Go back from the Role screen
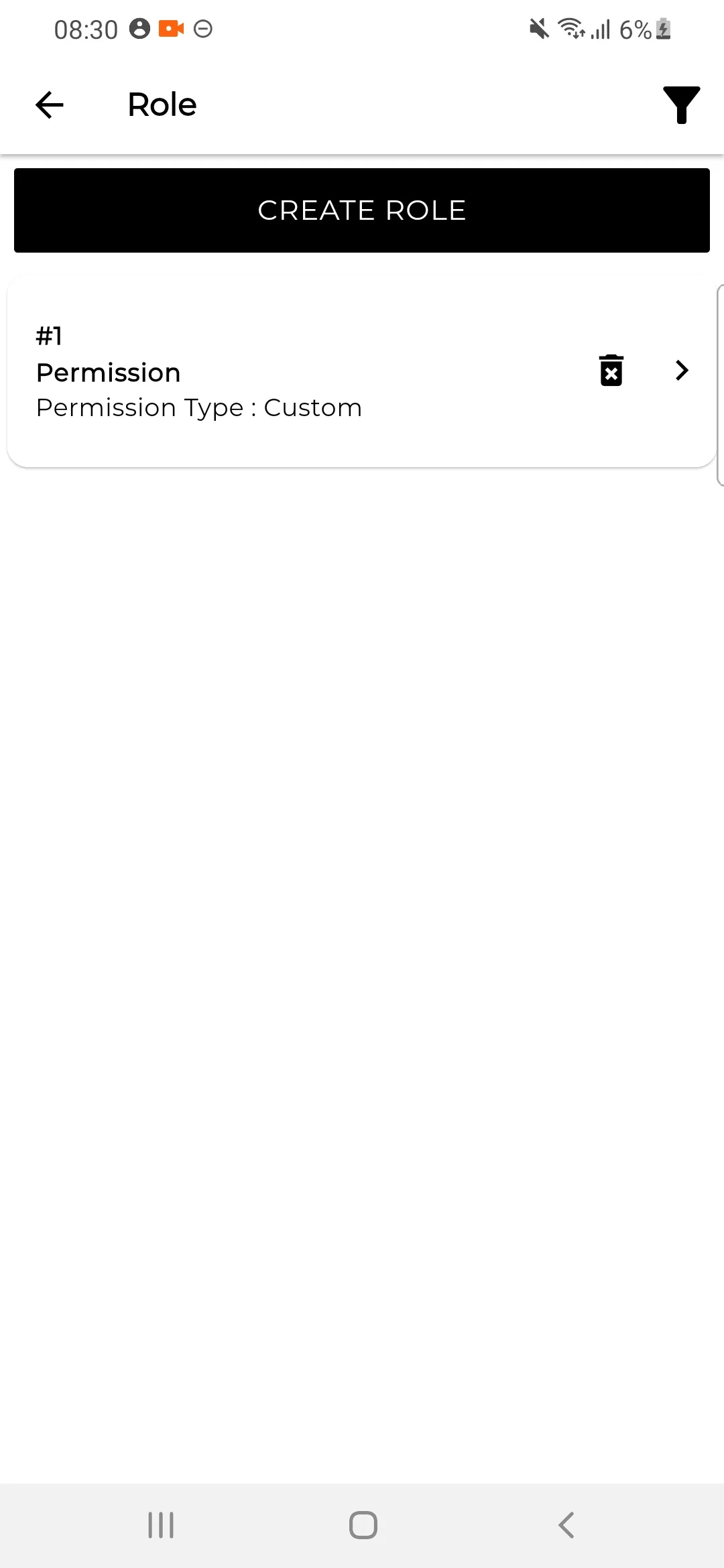 coord(50,105)
